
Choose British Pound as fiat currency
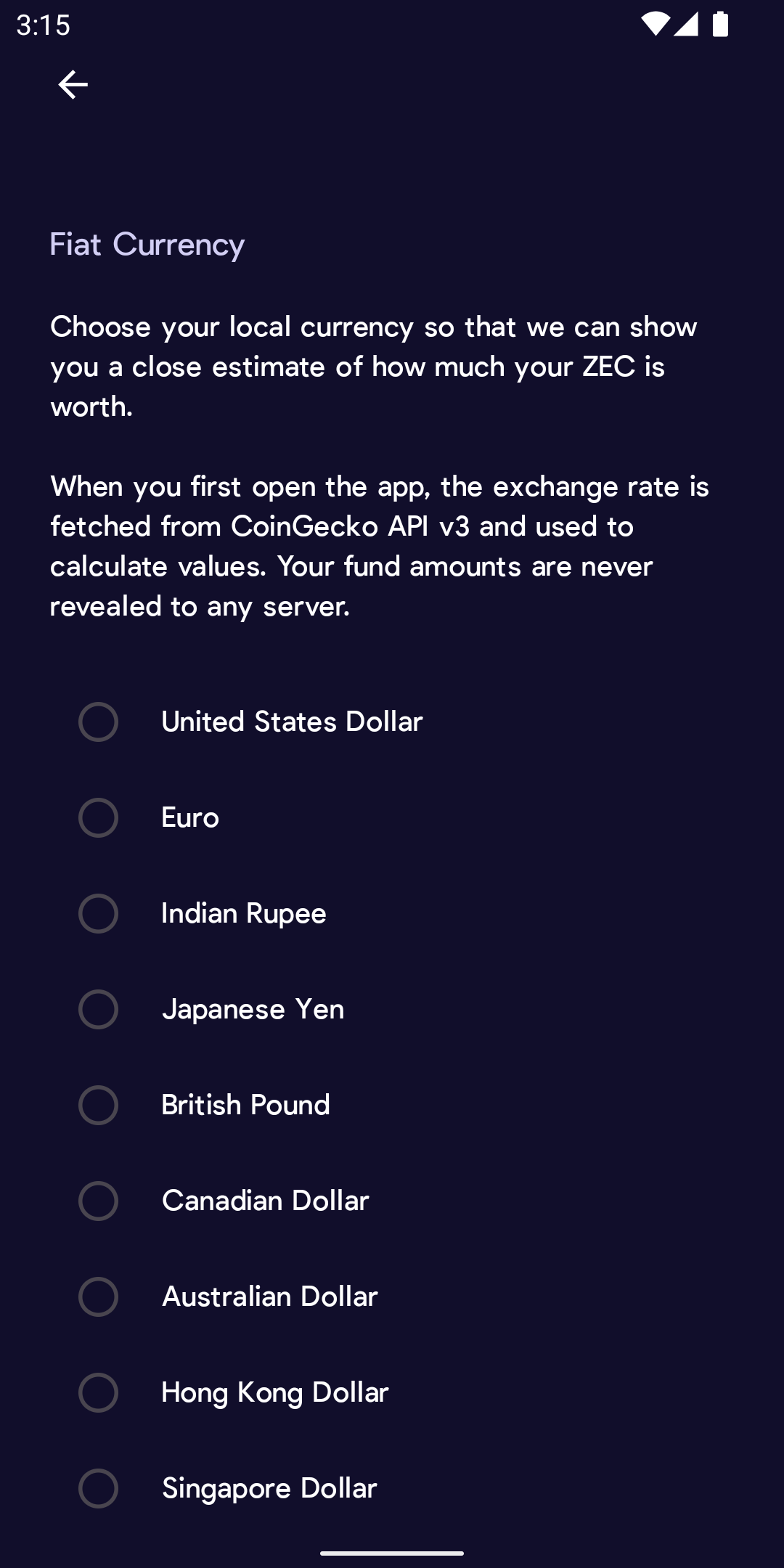99,1105
